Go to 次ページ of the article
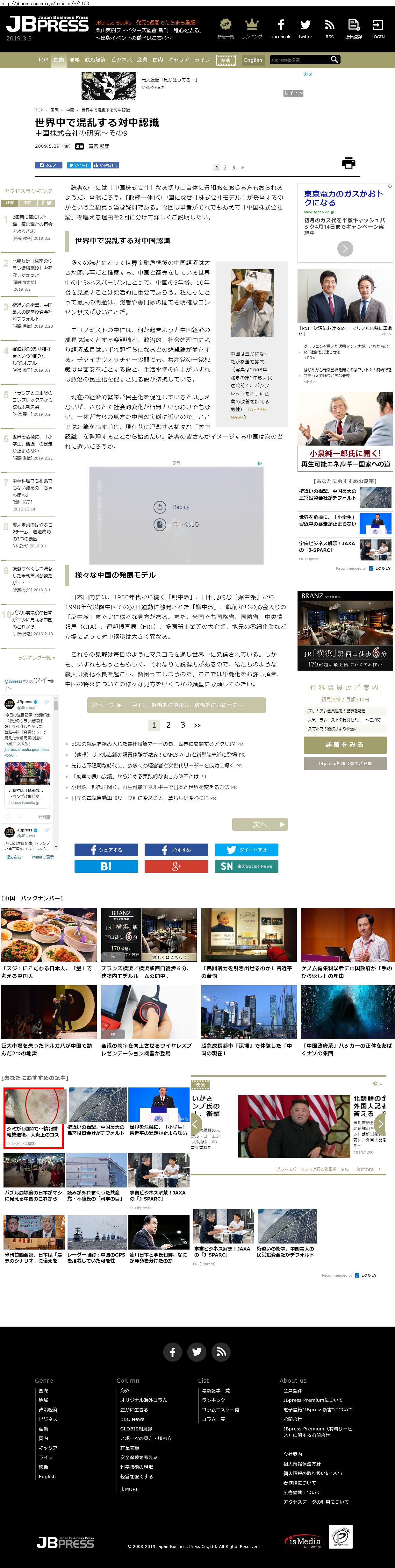 (176, 705)
